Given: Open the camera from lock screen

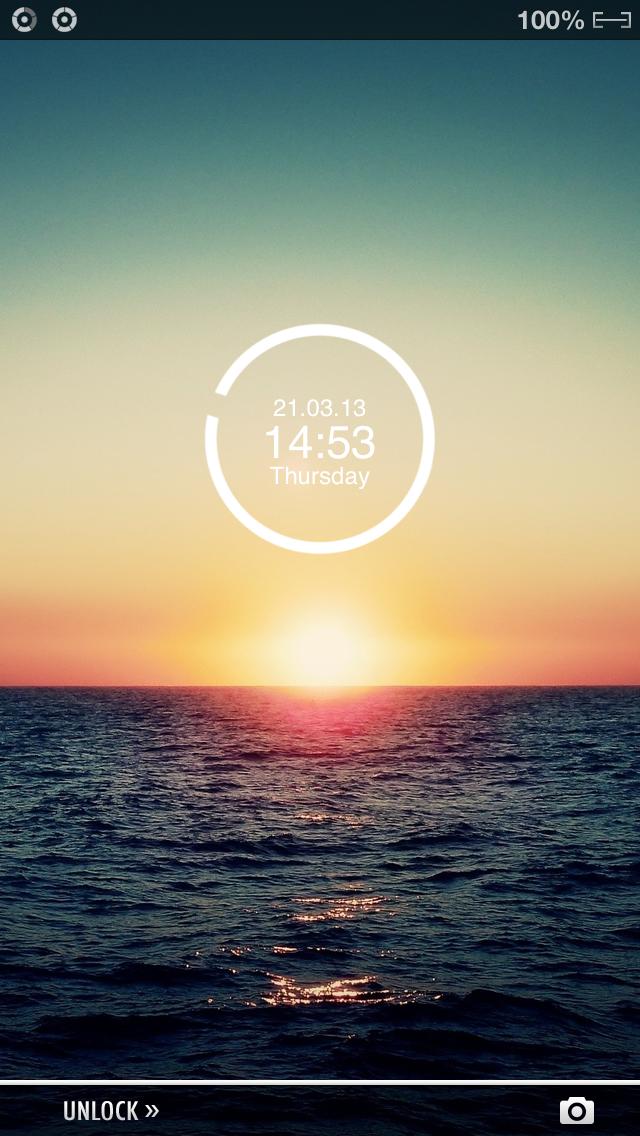Looking at the screenshot, I should click(576, 1110).
